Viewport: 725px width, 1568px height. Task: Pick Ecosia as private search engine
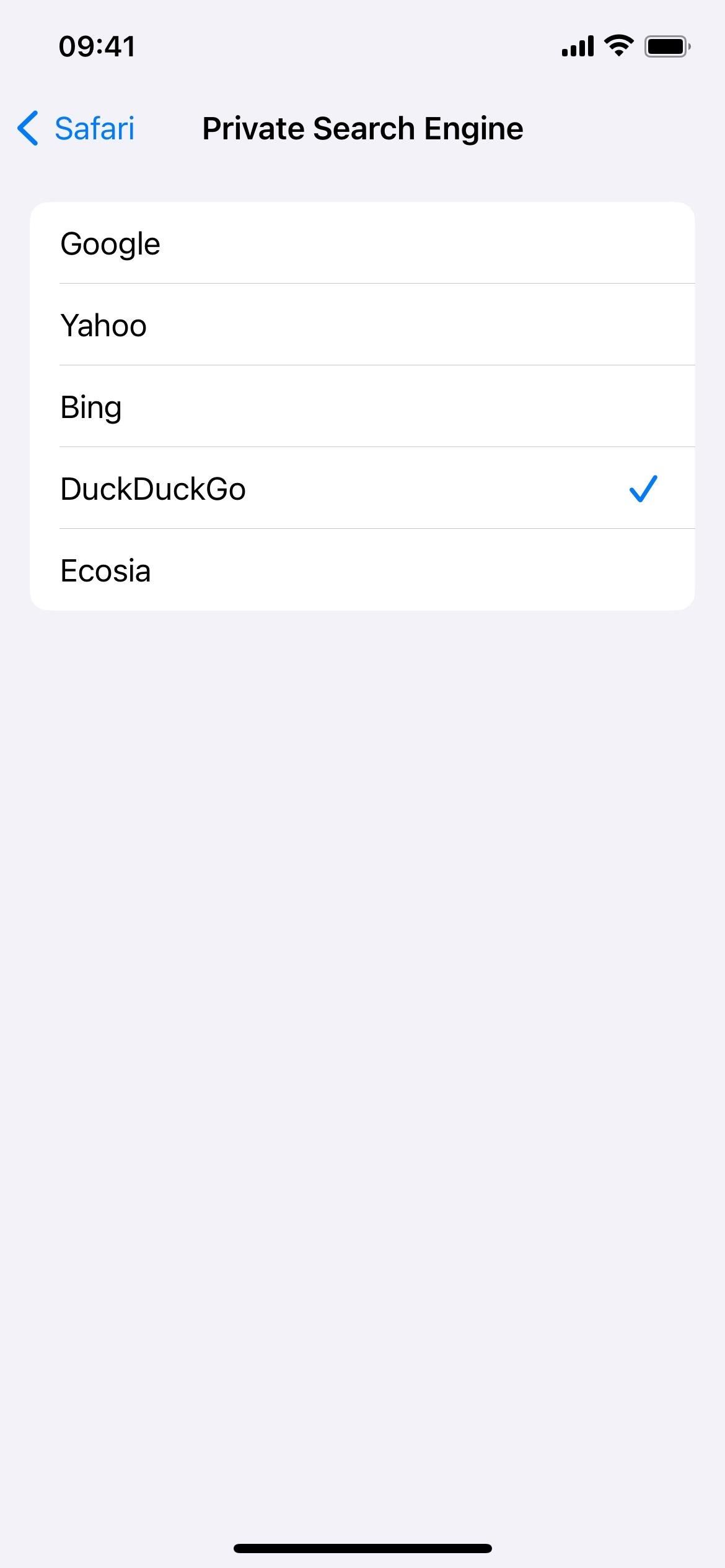362,570
